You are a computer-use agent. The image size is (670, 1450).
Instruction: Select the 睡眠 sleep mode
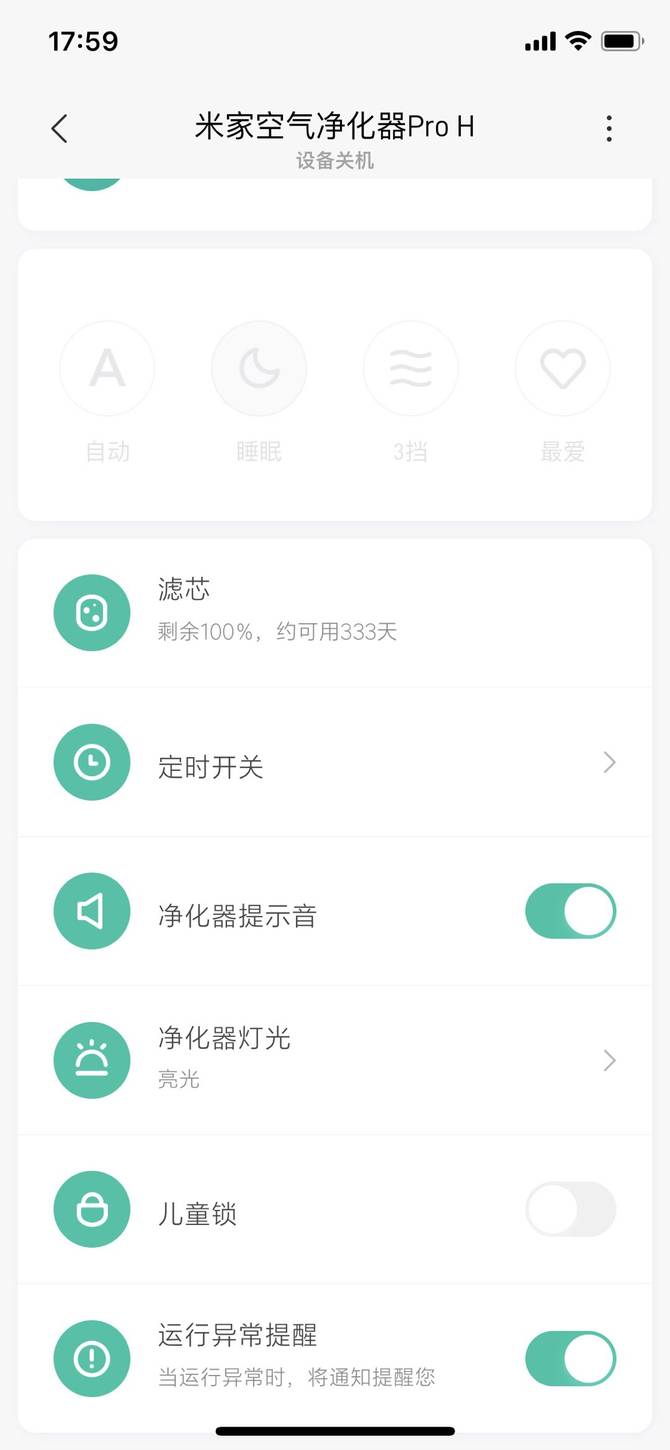point(259,390)
